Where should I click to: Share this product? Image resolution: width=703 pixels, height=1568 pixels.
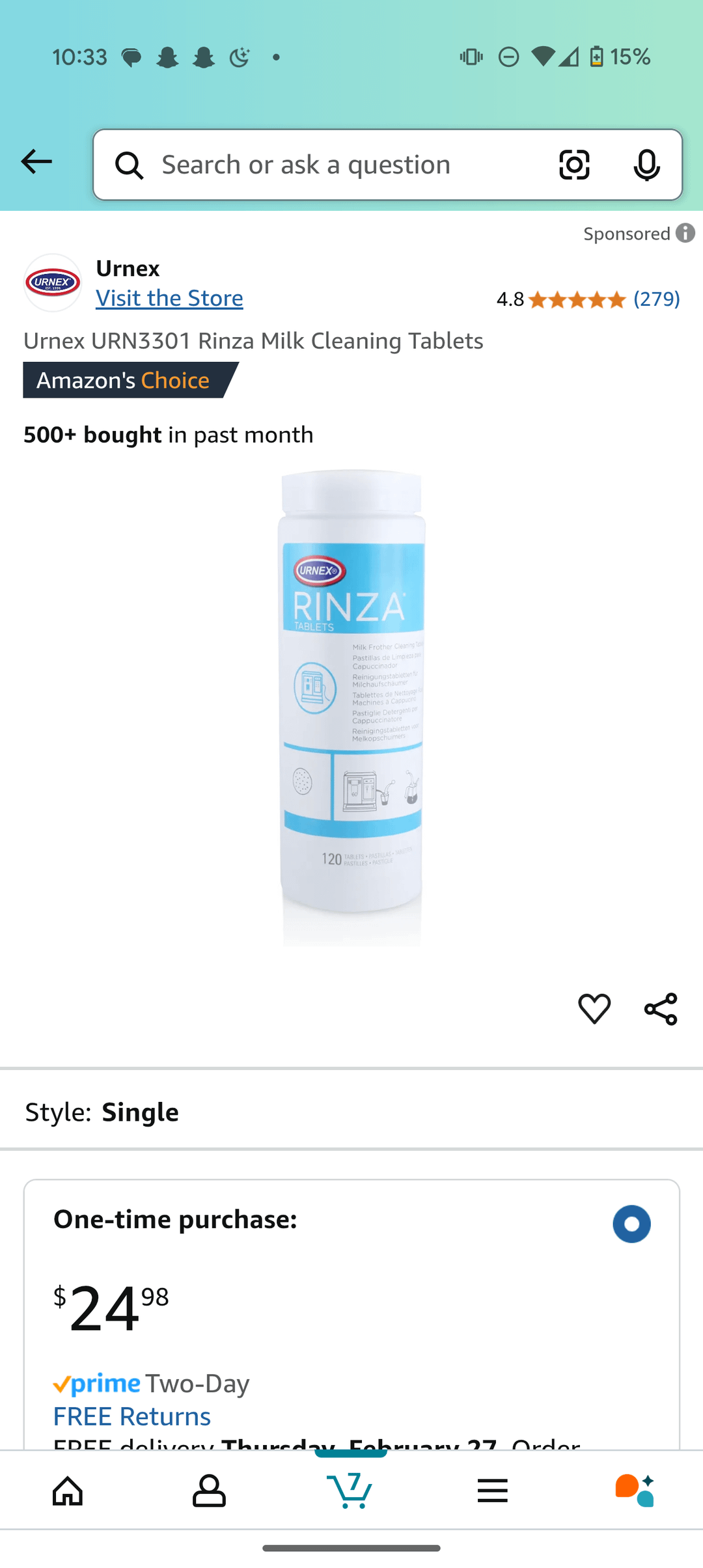(661, 1009)
